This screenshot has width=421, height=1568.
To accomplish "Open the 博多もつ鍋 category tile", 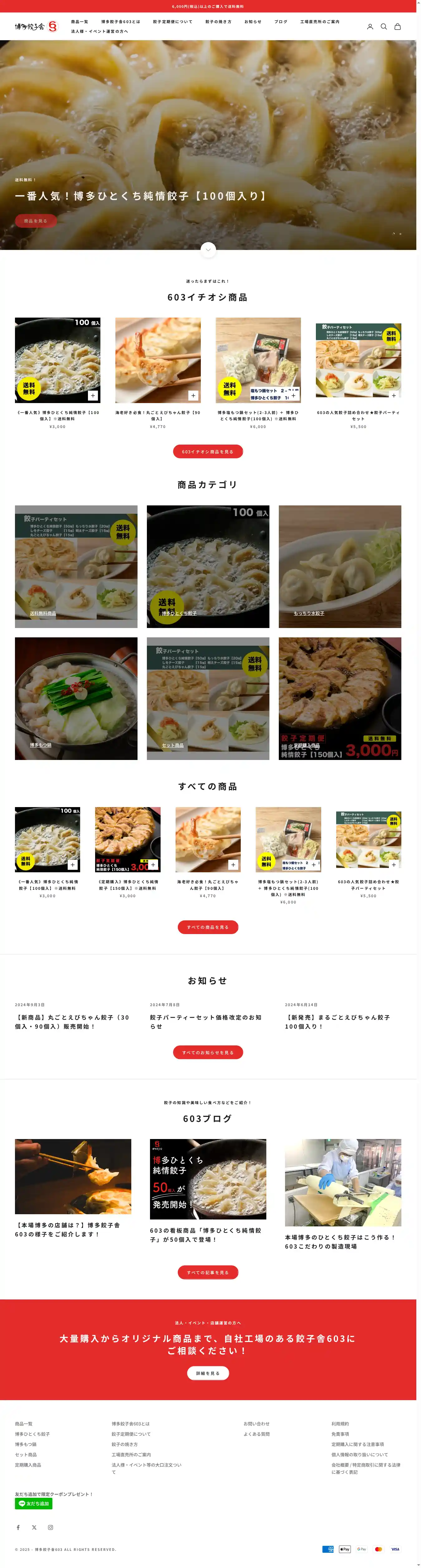I will pyautogui.click(x=76, y=698).
